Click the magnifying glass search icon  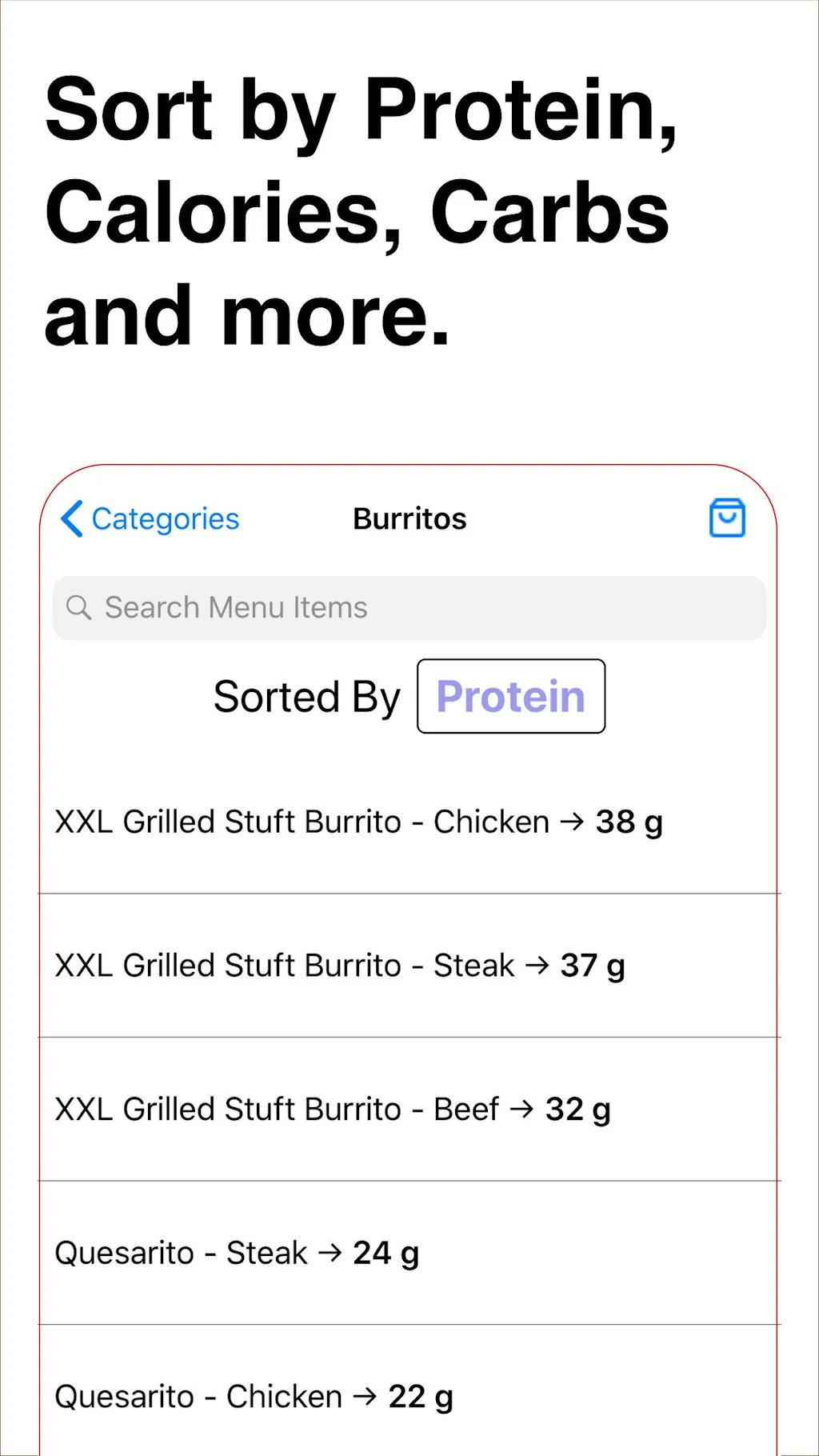80,607
